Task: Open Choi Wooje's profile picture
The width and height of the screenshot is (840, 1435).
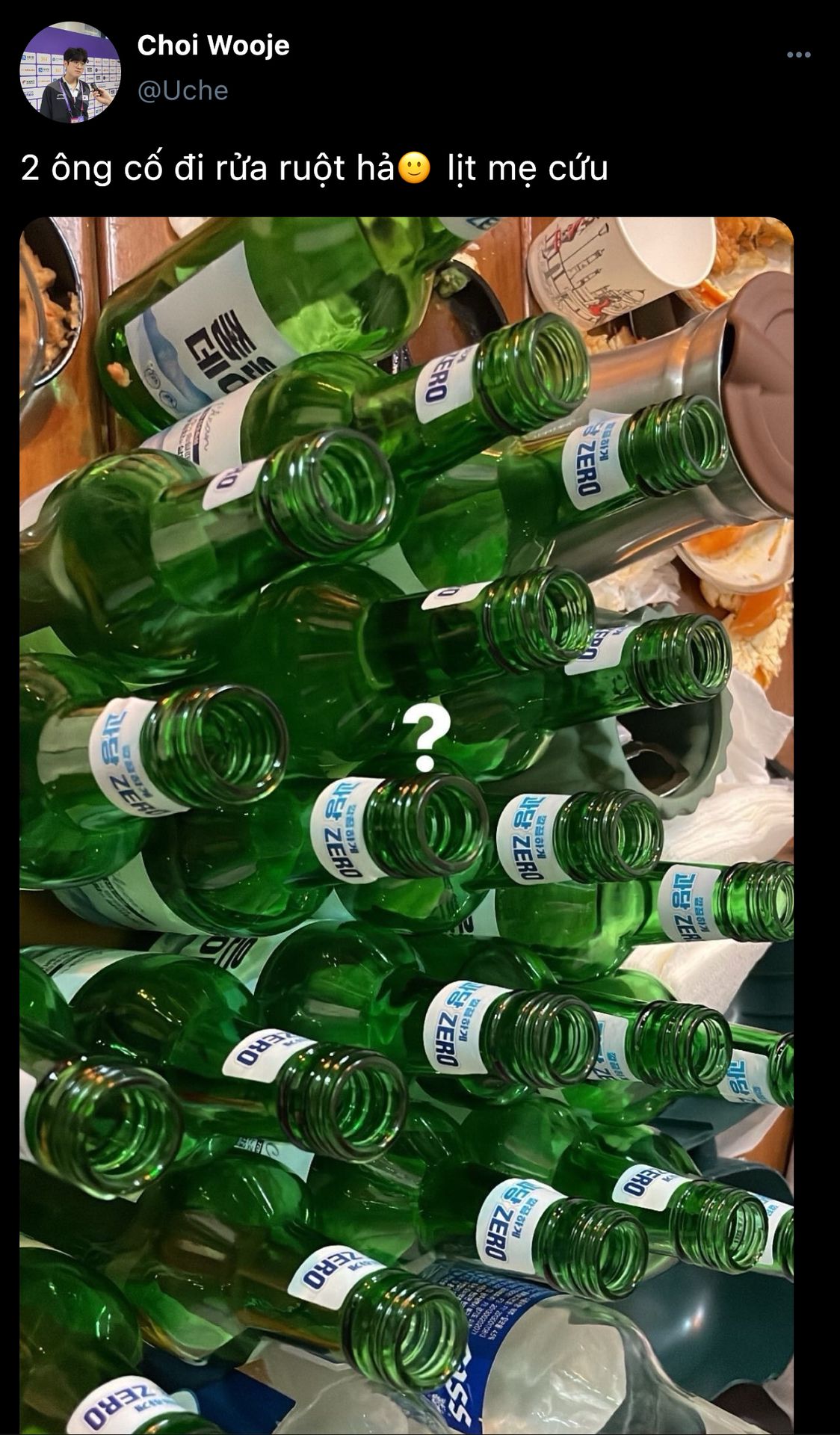Action: [x=70, y=72]
